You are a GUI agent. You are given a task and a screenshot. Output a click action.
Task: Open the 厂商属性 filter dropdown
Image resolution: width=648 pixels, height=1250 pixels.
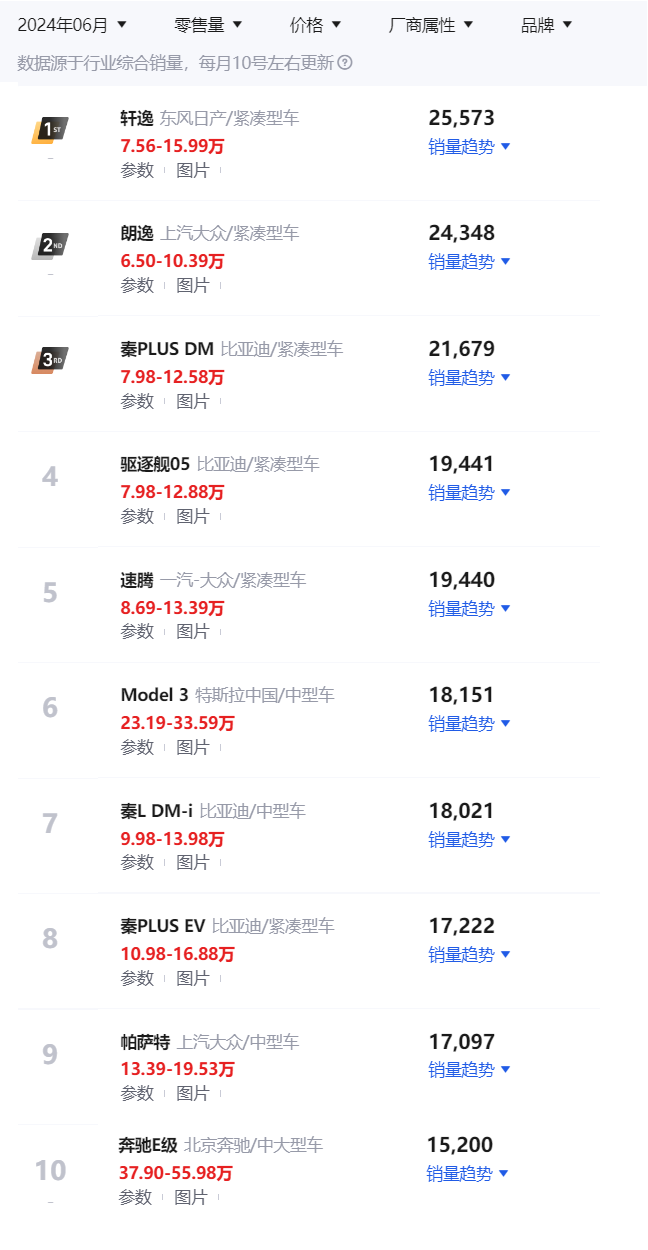431,25
